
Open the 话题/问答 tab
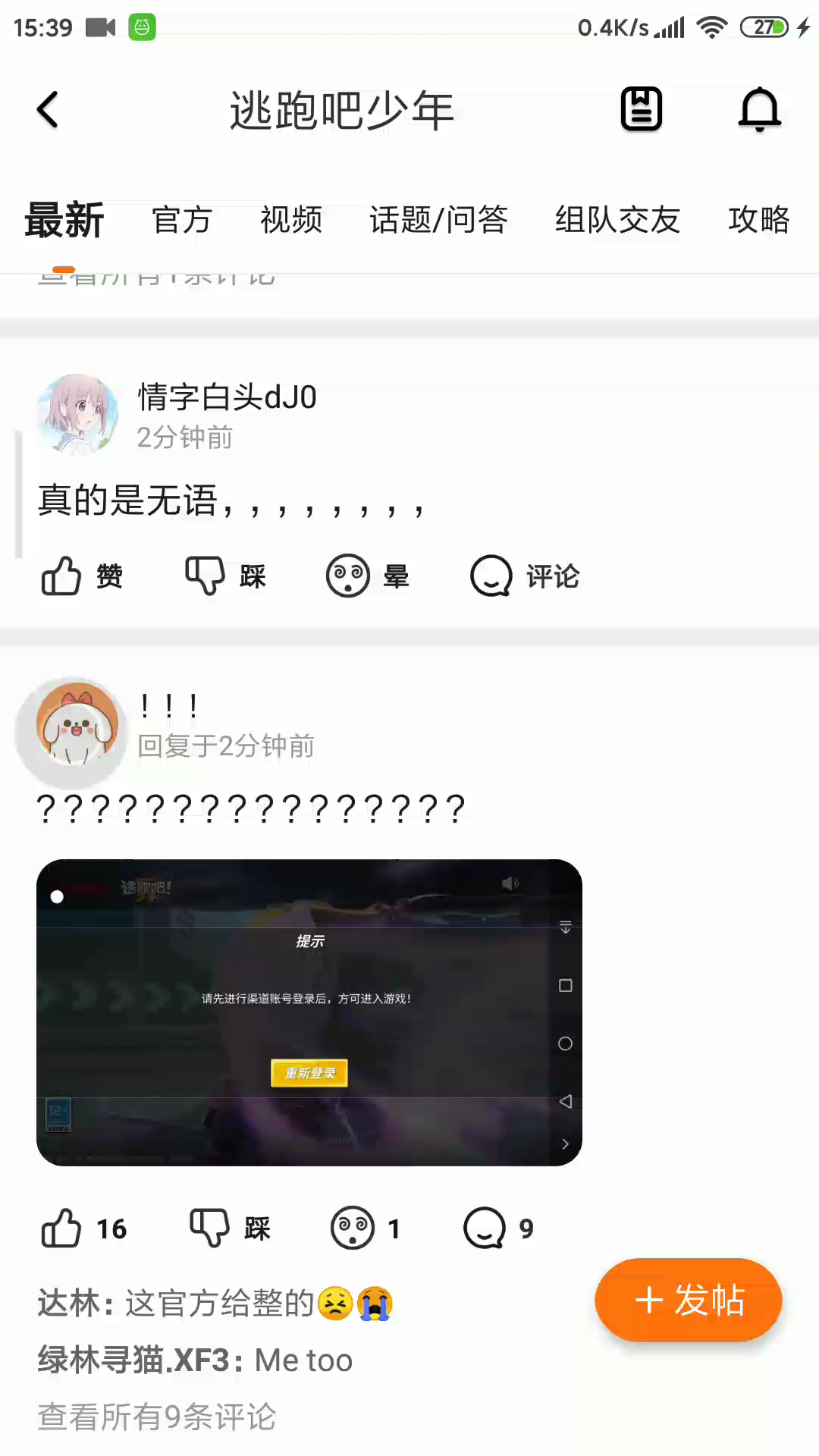point(438,220)
